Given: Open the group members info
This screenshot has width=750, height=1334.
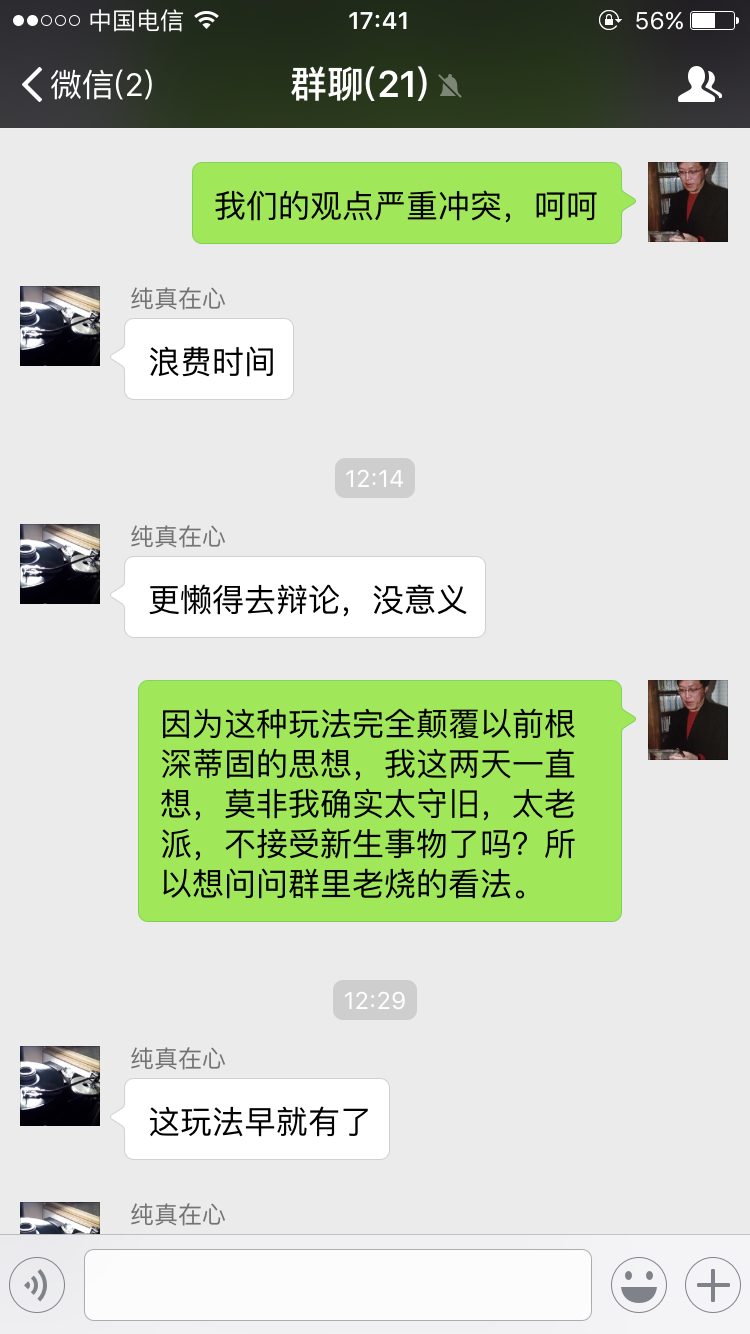Looking at the screenshot, I should 699,85.
